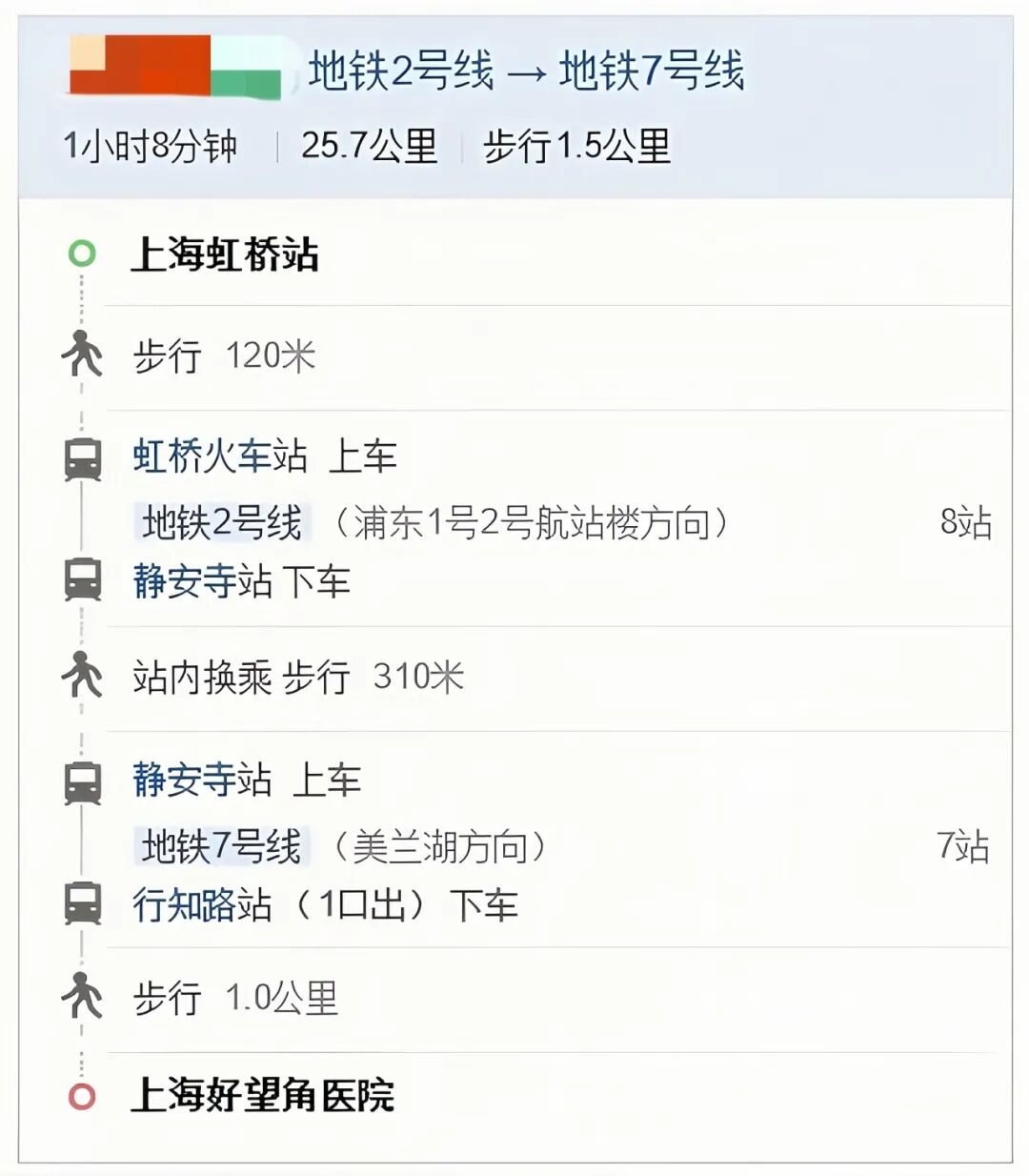This screenshot has width=1029, height=1176.
Task: Select the 上海好望角医院 destination
Action: [262, 1095]
